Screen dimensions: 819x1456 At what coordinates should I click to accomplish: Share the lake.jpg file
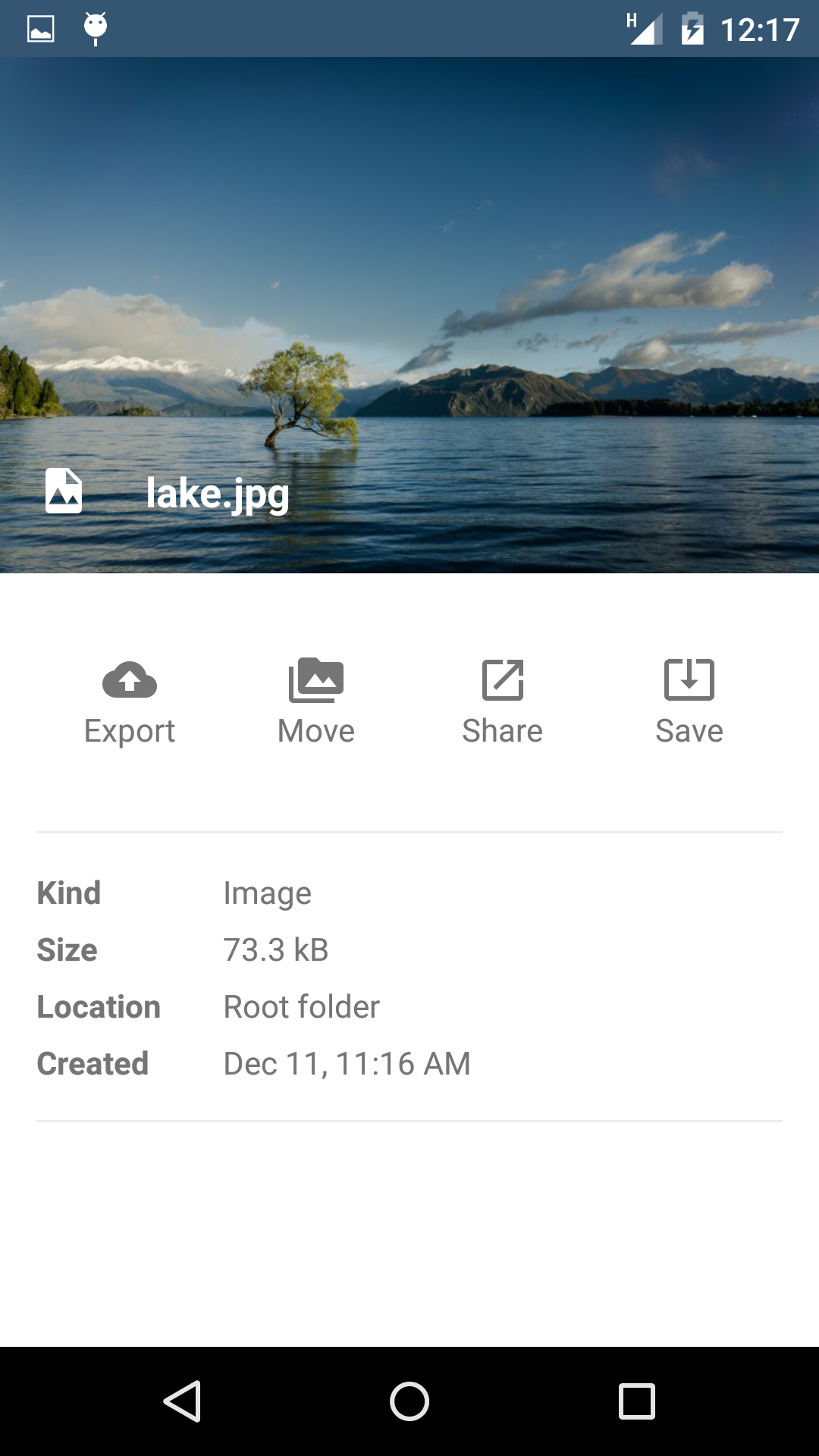(503, 702)
